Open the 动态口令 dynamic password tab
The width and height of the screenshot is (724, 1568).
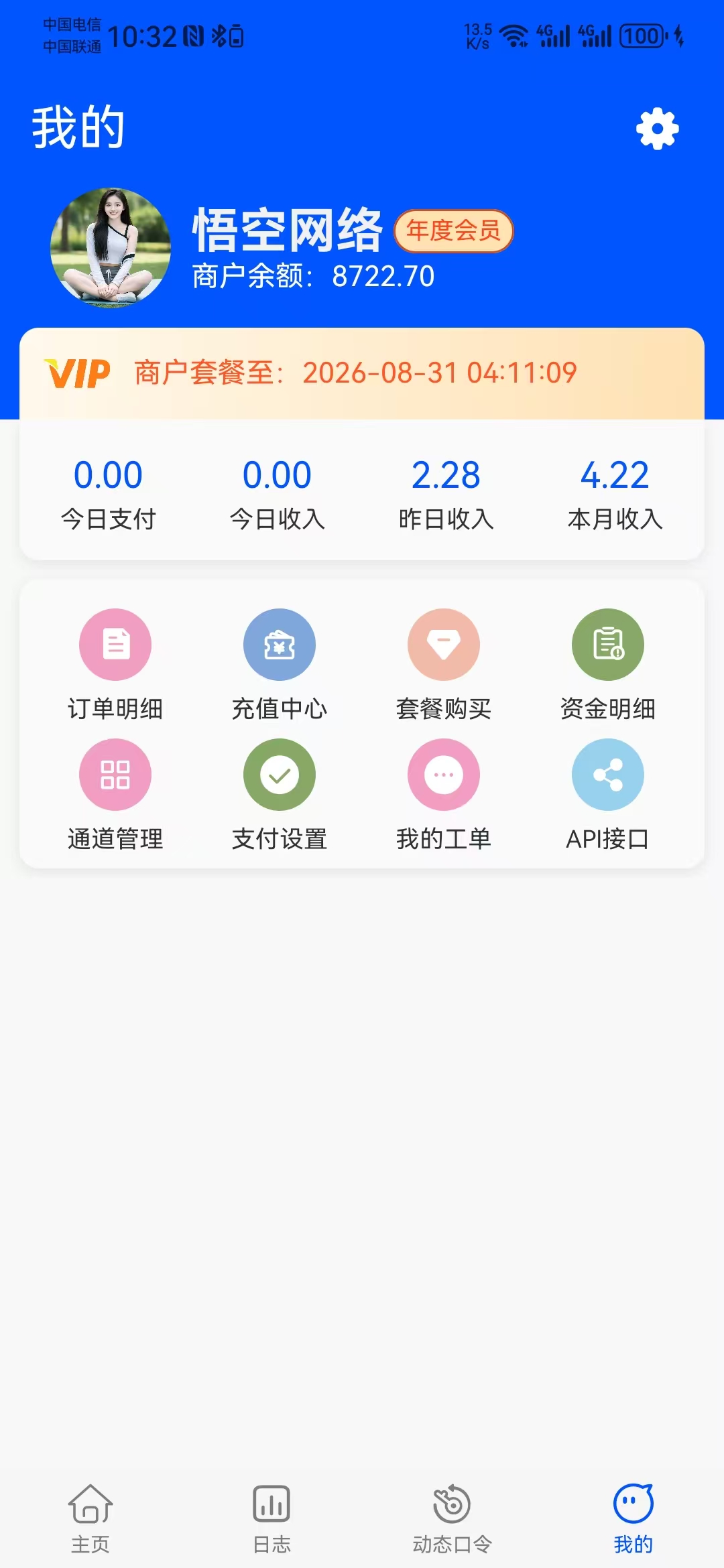(x=452, y=1518)
